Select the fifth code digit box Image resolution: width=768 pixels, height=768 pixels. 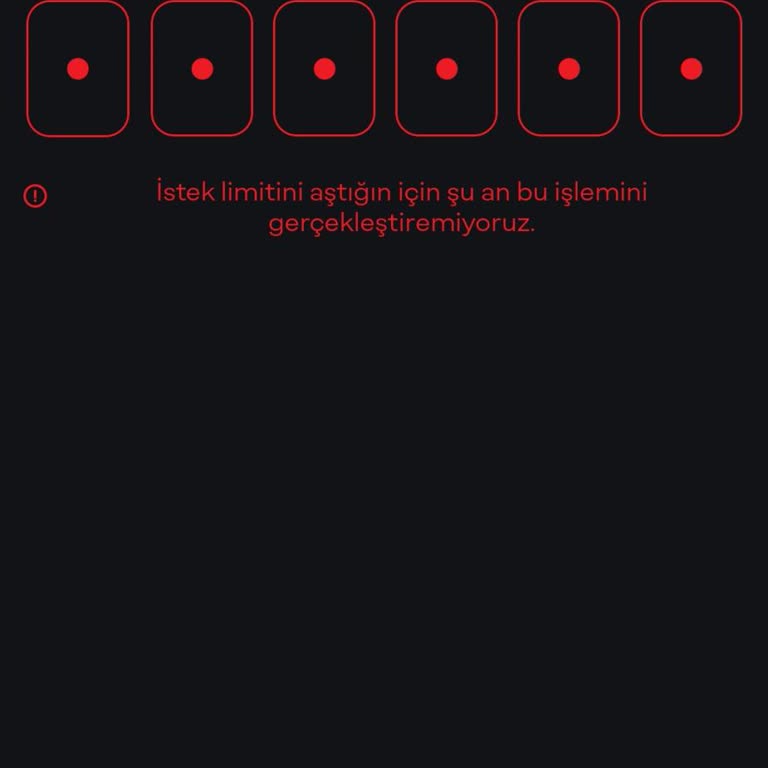[569, 68]
